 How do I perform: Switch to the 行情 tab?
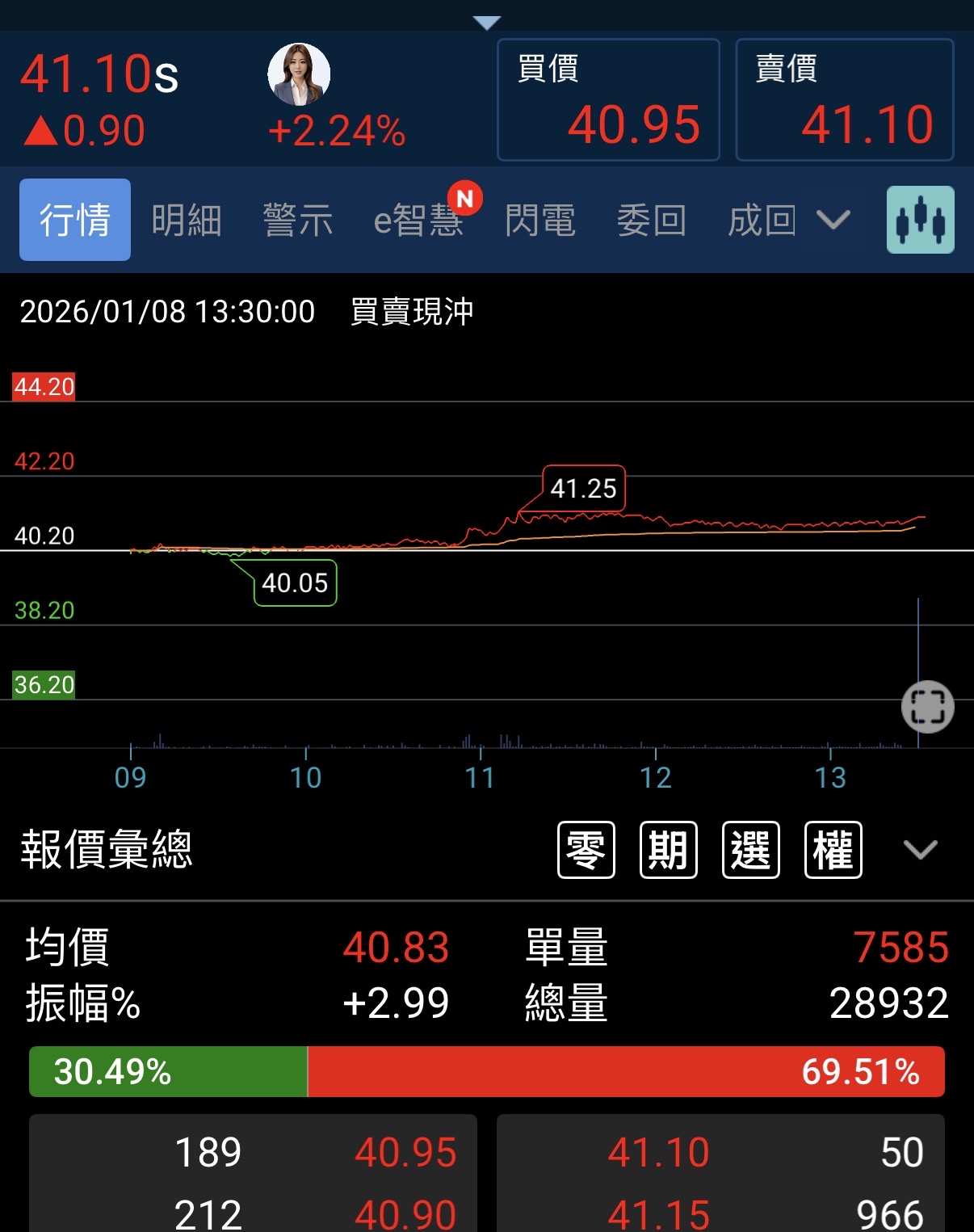[x=75, y=220]
